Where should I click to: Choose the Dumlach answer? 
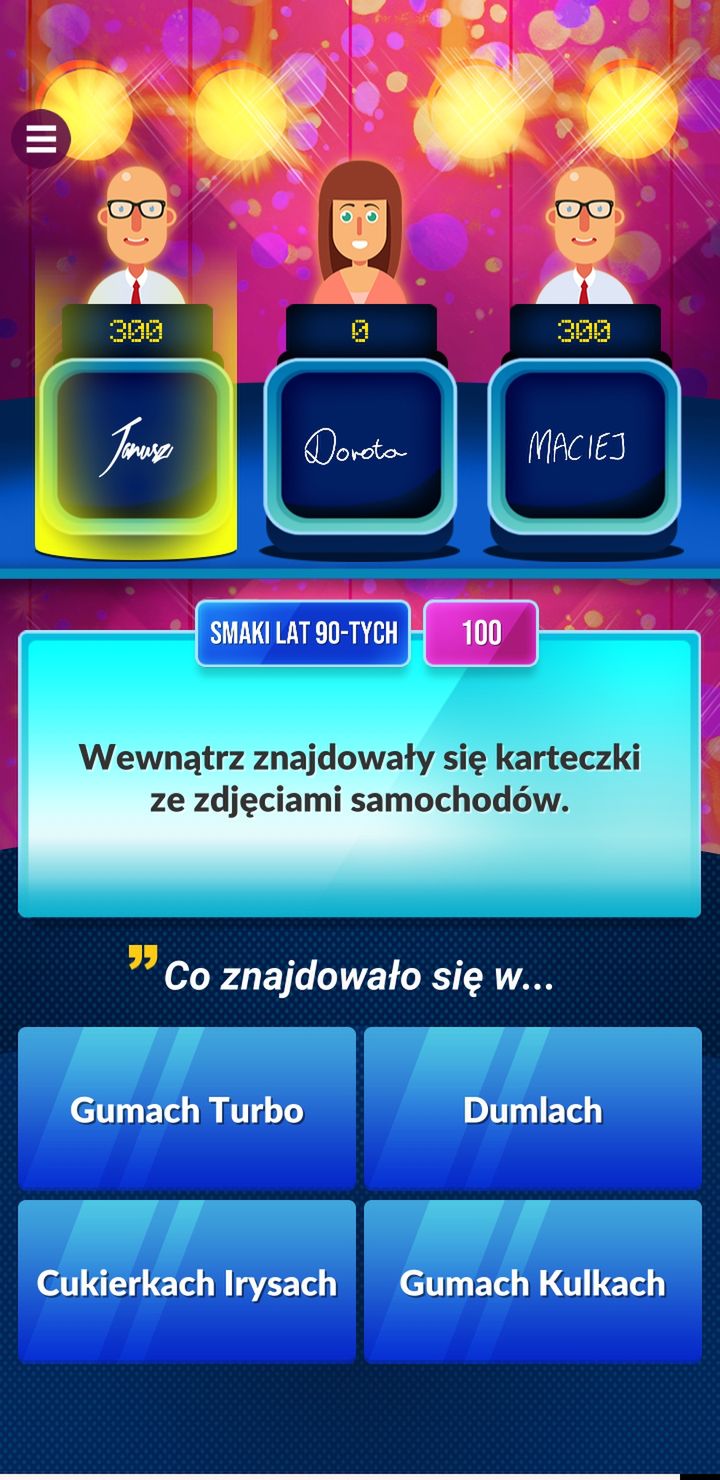point(533,1109)
